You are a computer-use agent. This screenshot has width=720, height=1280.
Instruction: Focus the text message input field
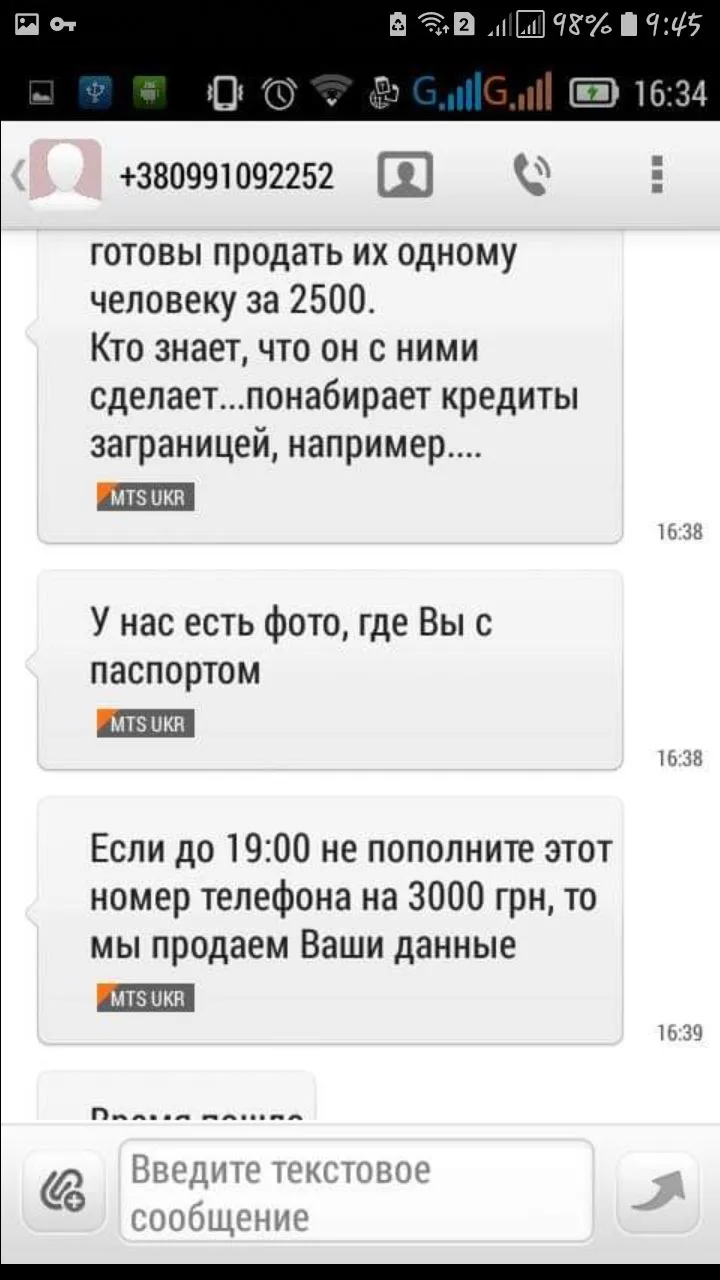pyautogui.click(x=355, y=1193)
